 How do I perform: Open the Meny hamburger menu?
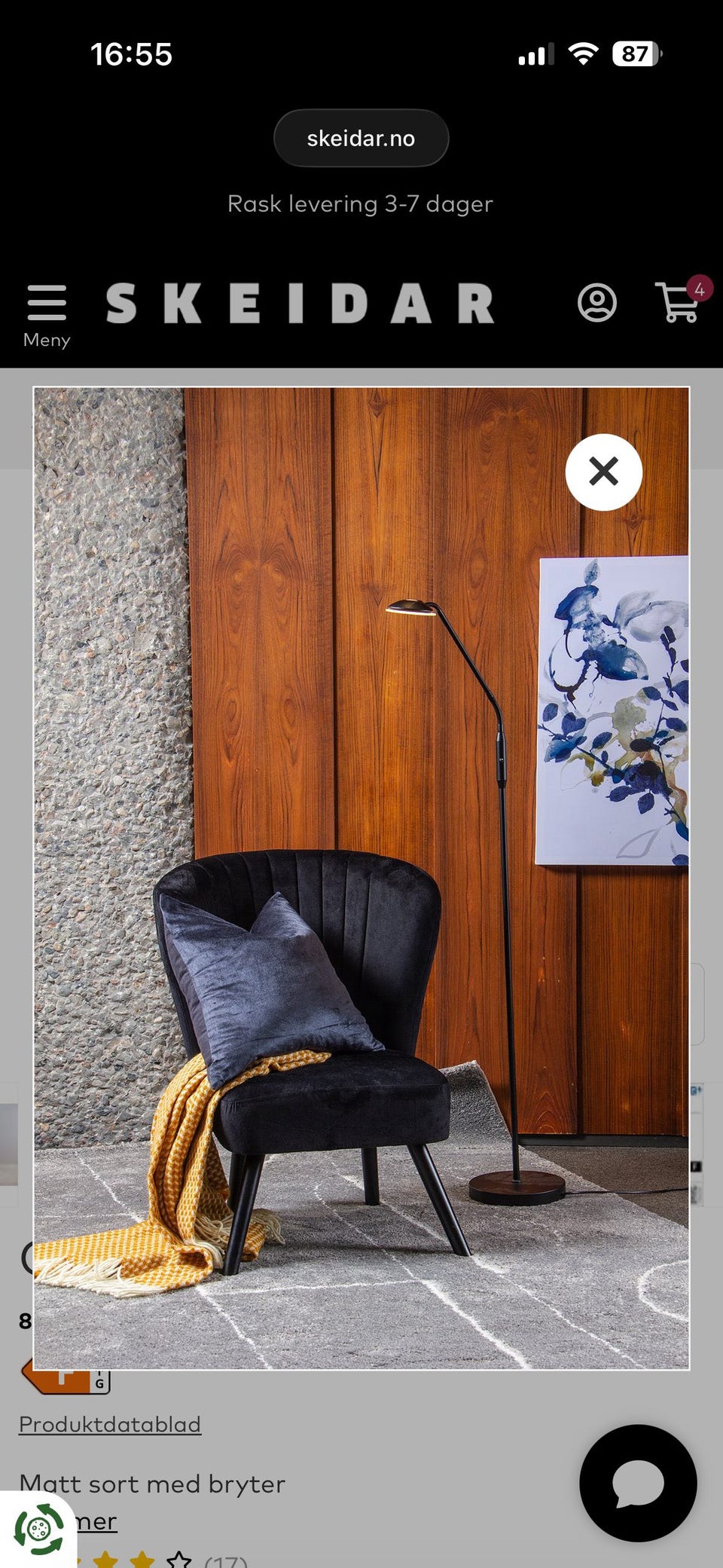coord(46,304)
